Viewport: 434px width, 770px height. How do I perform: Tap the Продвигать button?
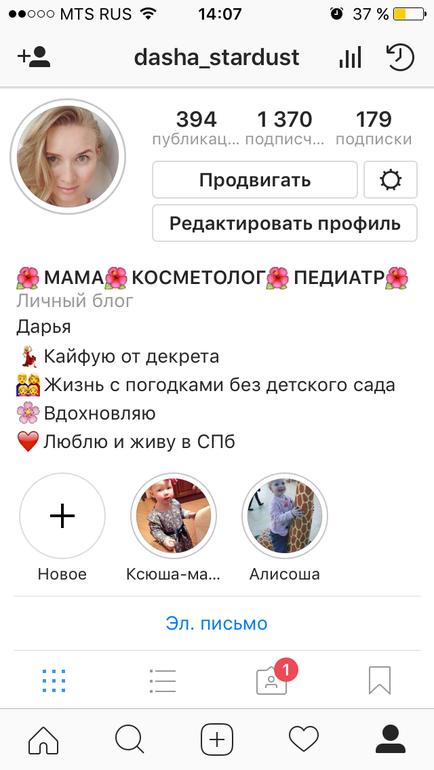[x=255, y=180]
